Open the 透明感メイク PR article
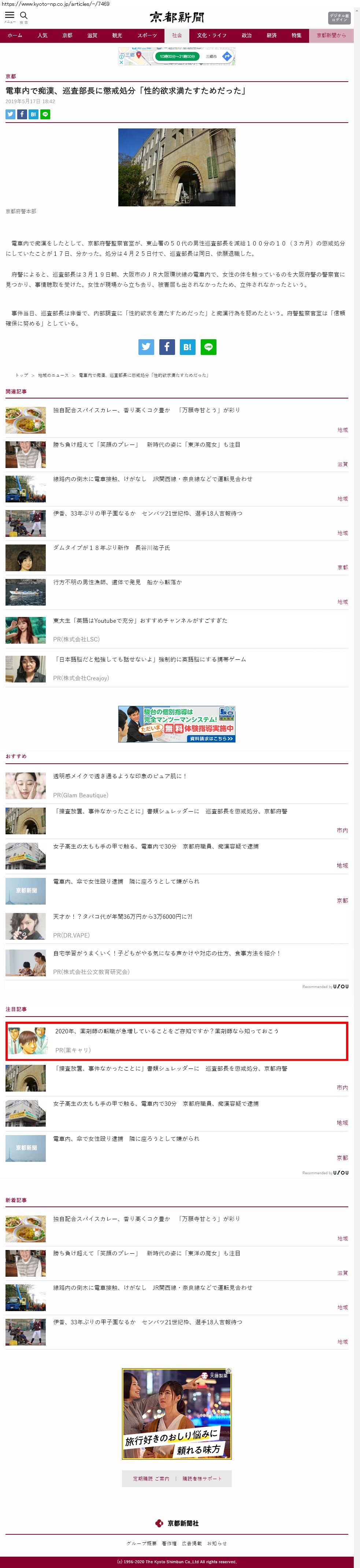This screenshot has height=1568, width=360. [119, 776]
